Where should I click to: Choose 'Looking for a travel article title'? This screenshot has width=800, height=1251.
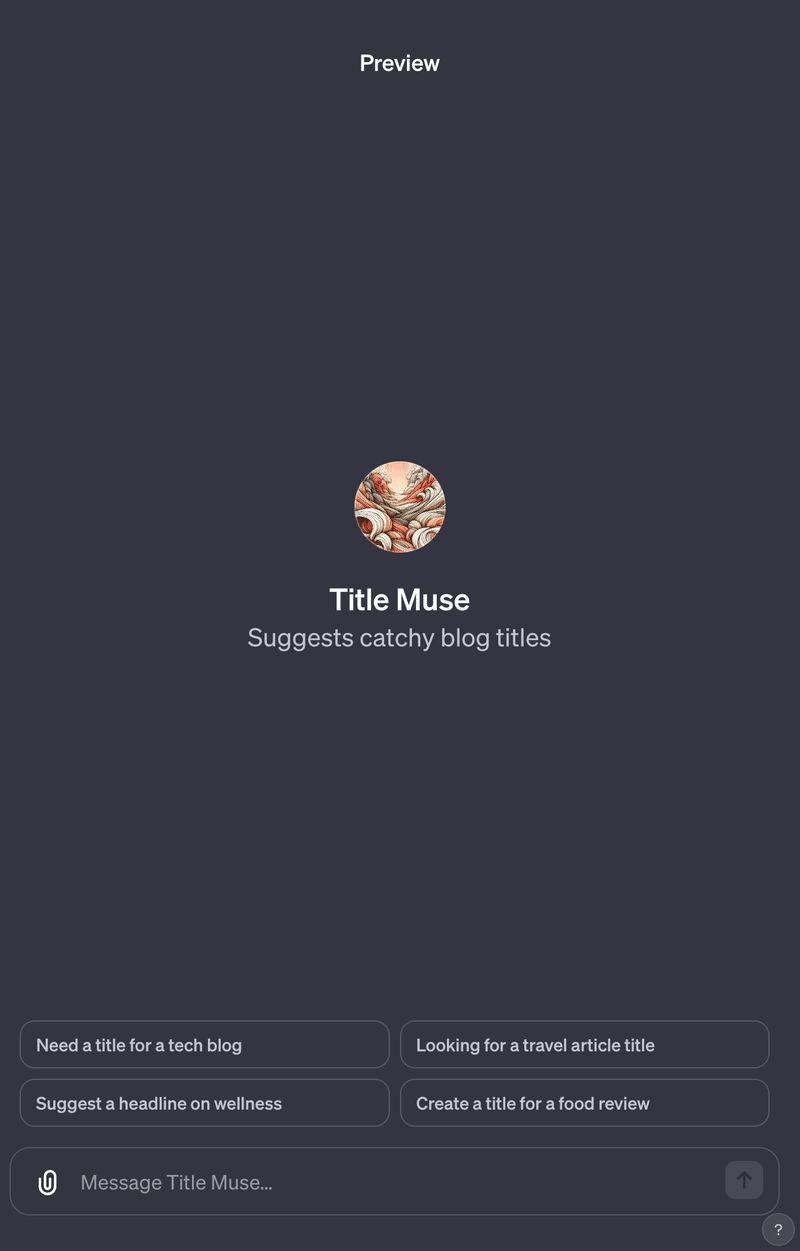(584, 1045)
